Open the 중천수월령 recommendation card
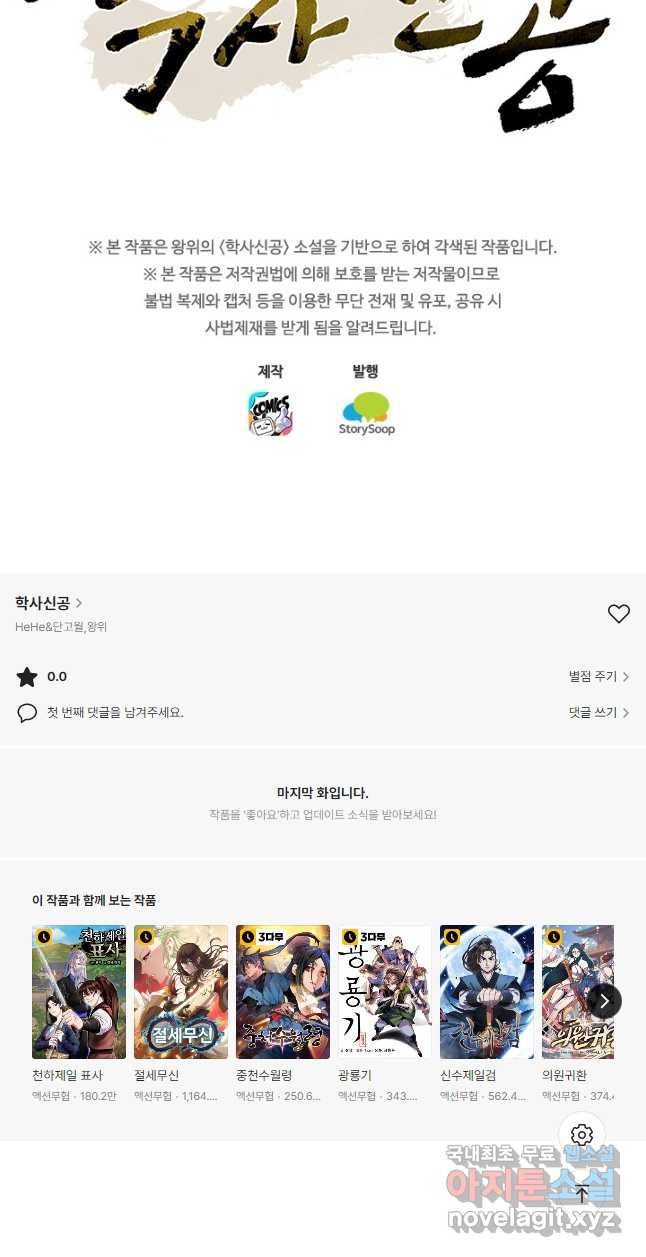The height and width of the screenshot is (1257, 646). [283, 992]
